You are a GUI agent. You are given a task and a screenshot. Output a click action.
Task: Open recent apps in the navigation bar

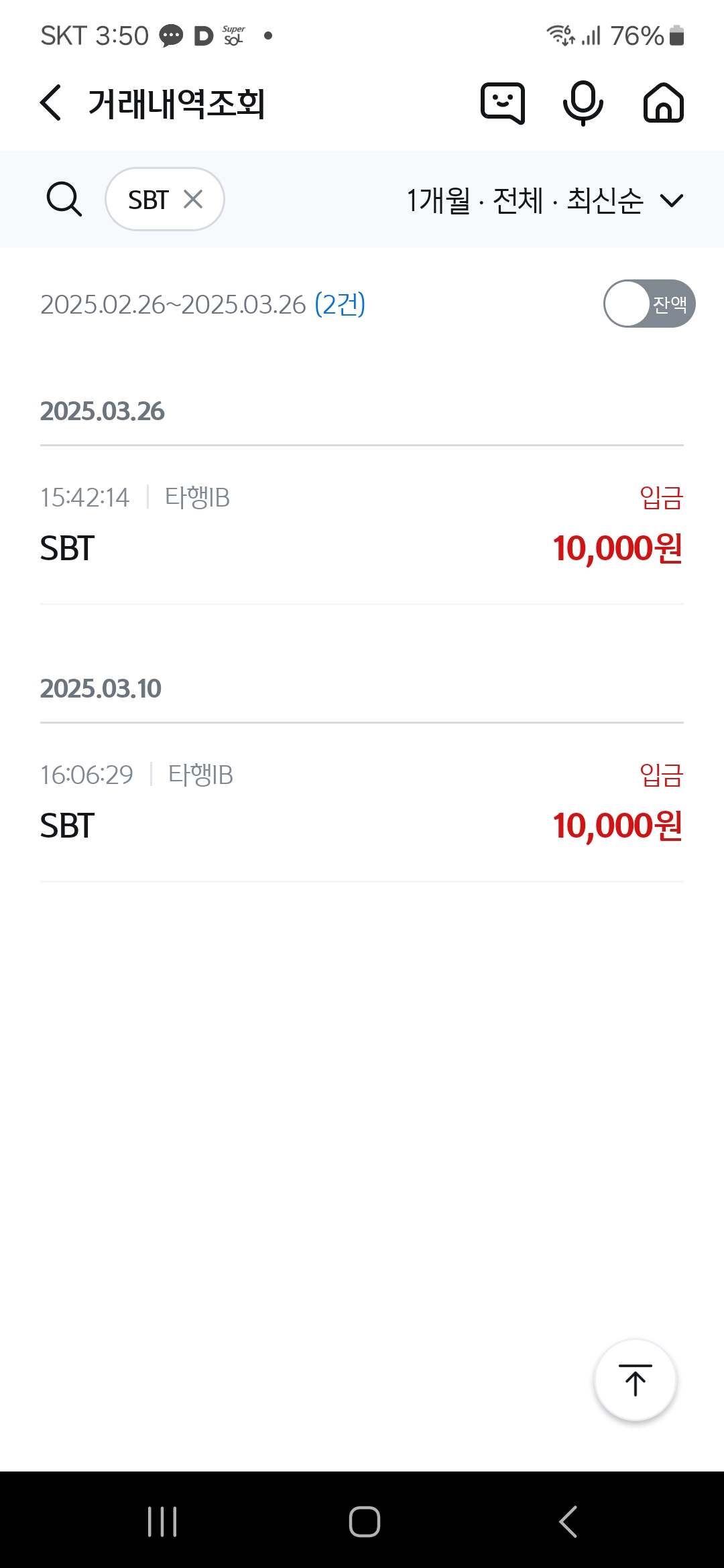[x=162, y=1521]
